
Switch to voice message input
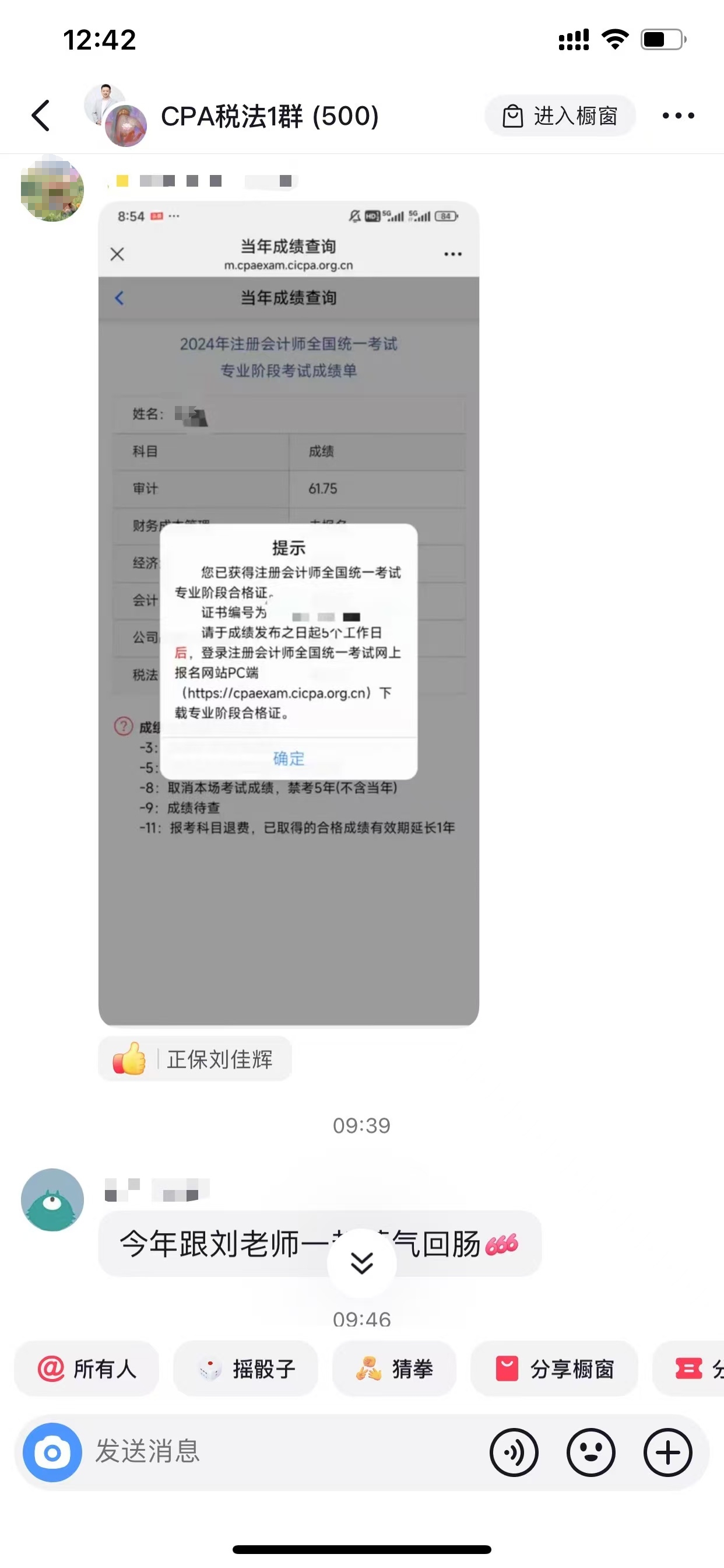[514, 1453]
